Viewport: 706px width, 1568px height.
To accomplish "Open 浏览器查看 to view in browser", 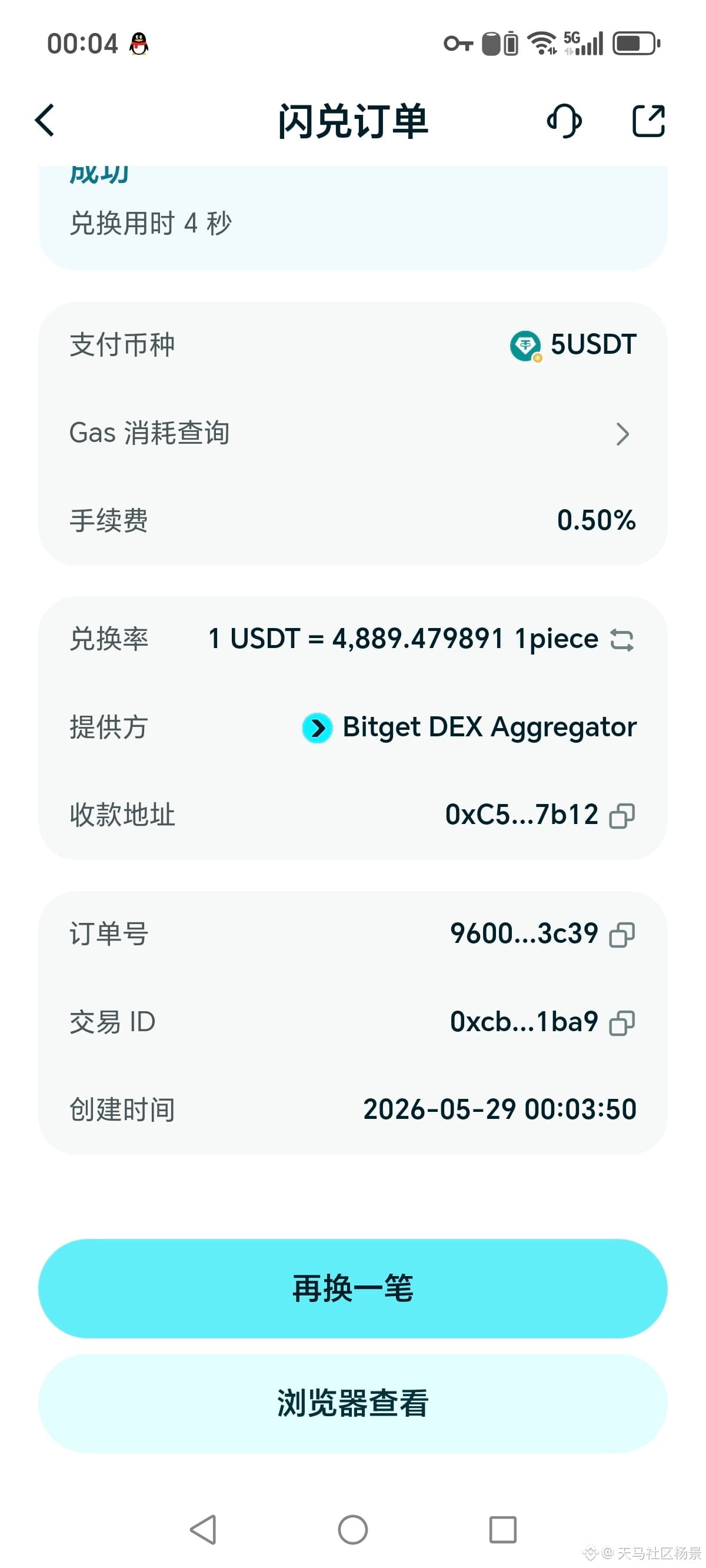I will (x=353, y=1403).
